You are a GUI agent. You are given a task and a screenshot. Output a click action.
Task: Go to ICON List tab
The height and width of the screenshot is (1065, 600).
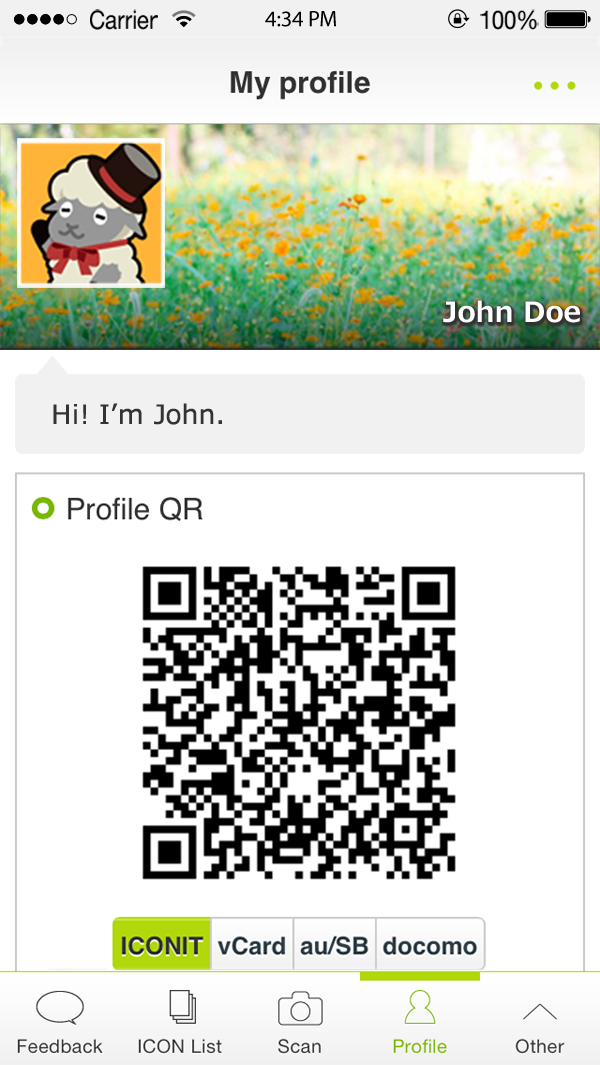click(x=180, y=1022)
